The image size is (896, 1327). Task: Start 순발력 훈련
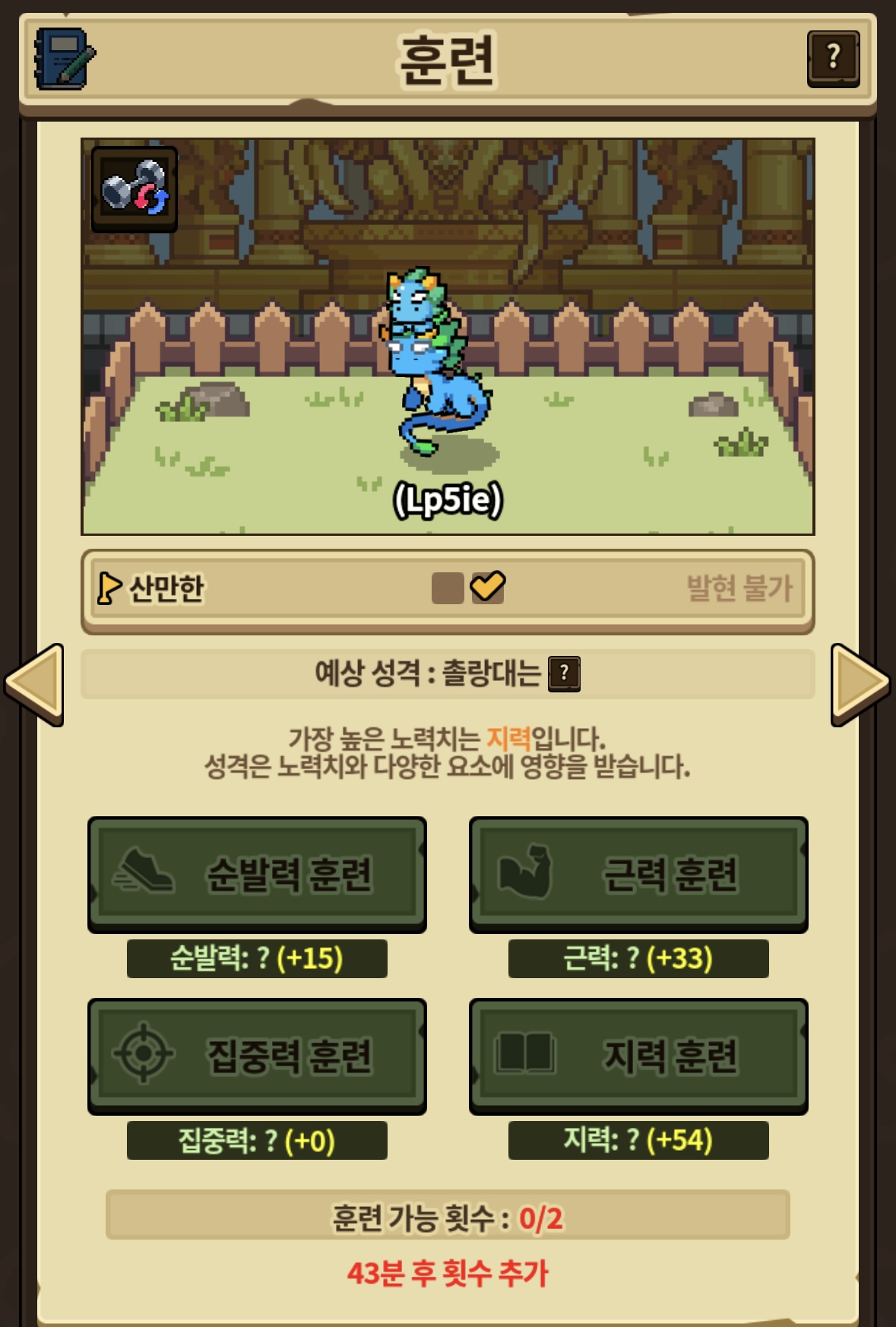point(257,874)
